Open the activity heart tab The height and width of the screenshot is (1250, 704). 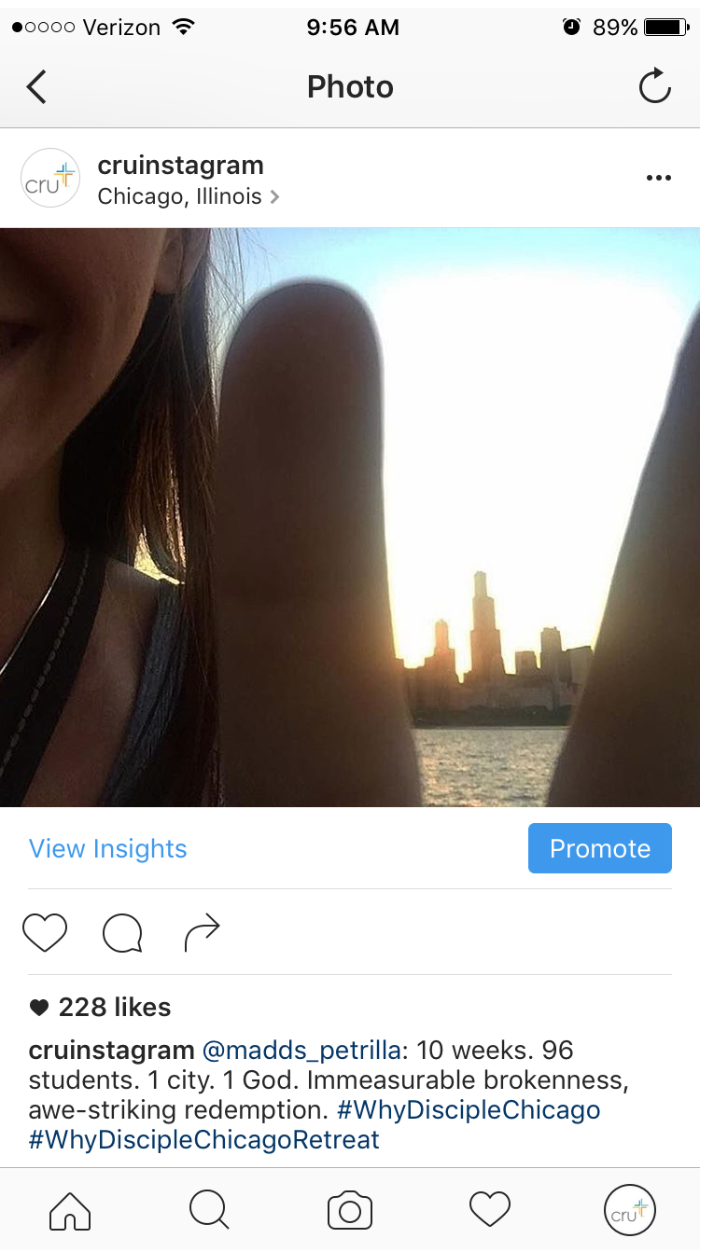click(490, 1211)
